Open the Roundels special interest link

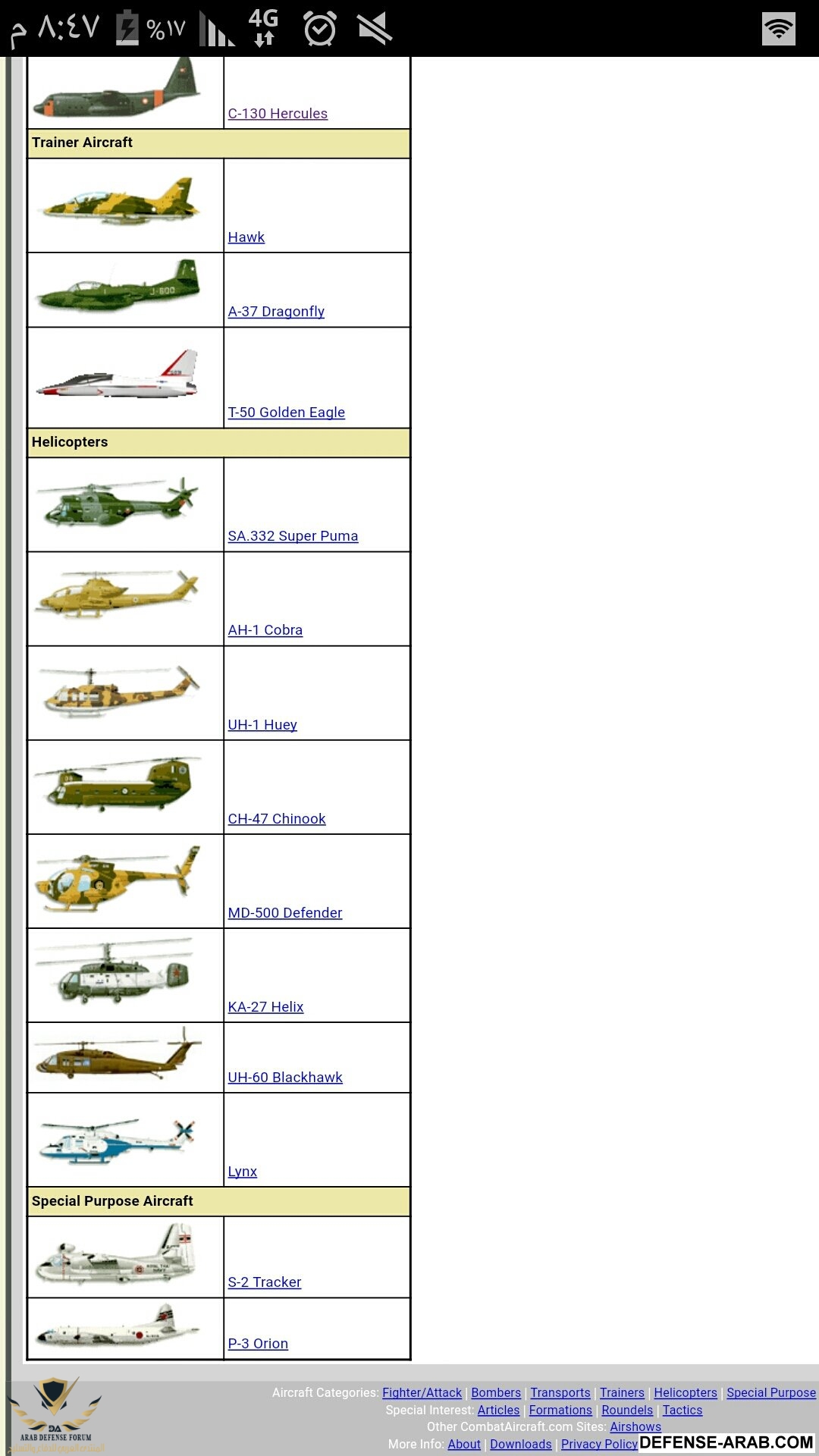627,1410
